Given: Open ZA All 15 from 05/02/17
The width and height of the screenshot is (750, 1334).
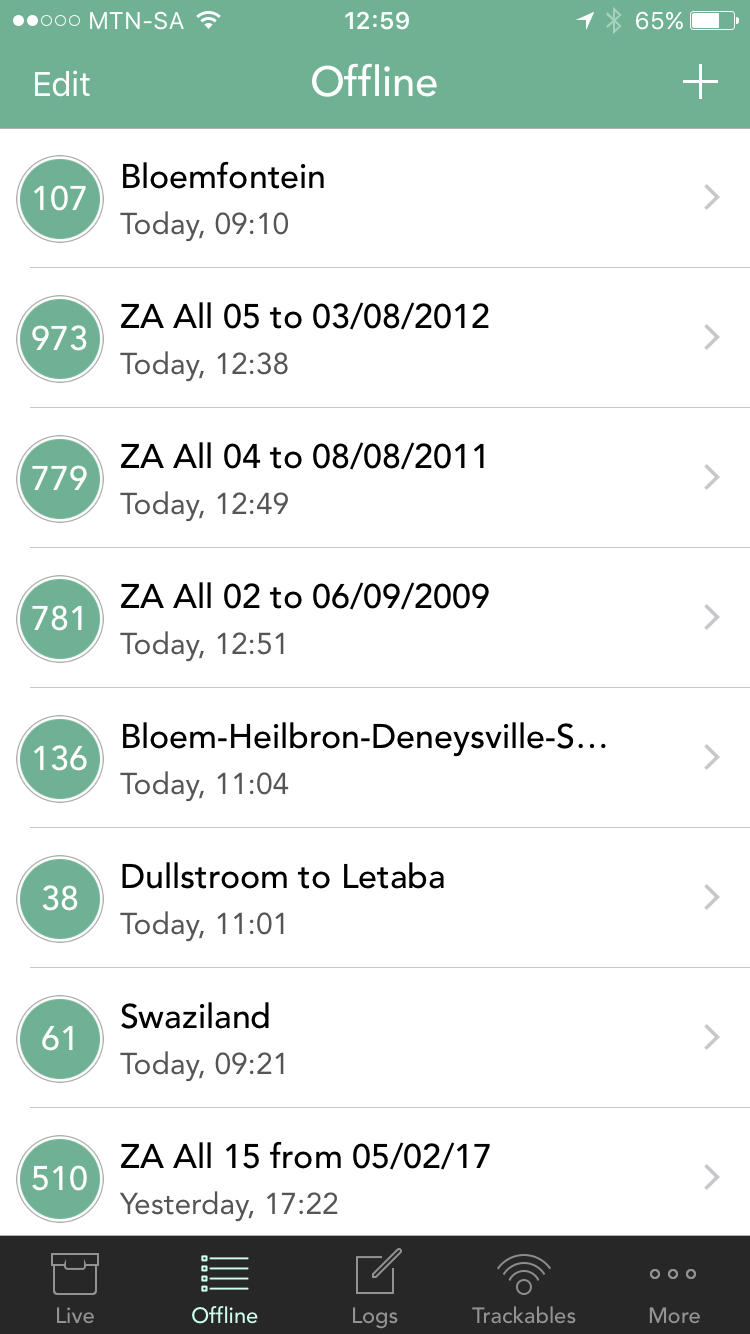Looking at the screenshot, I should 375,1172.
